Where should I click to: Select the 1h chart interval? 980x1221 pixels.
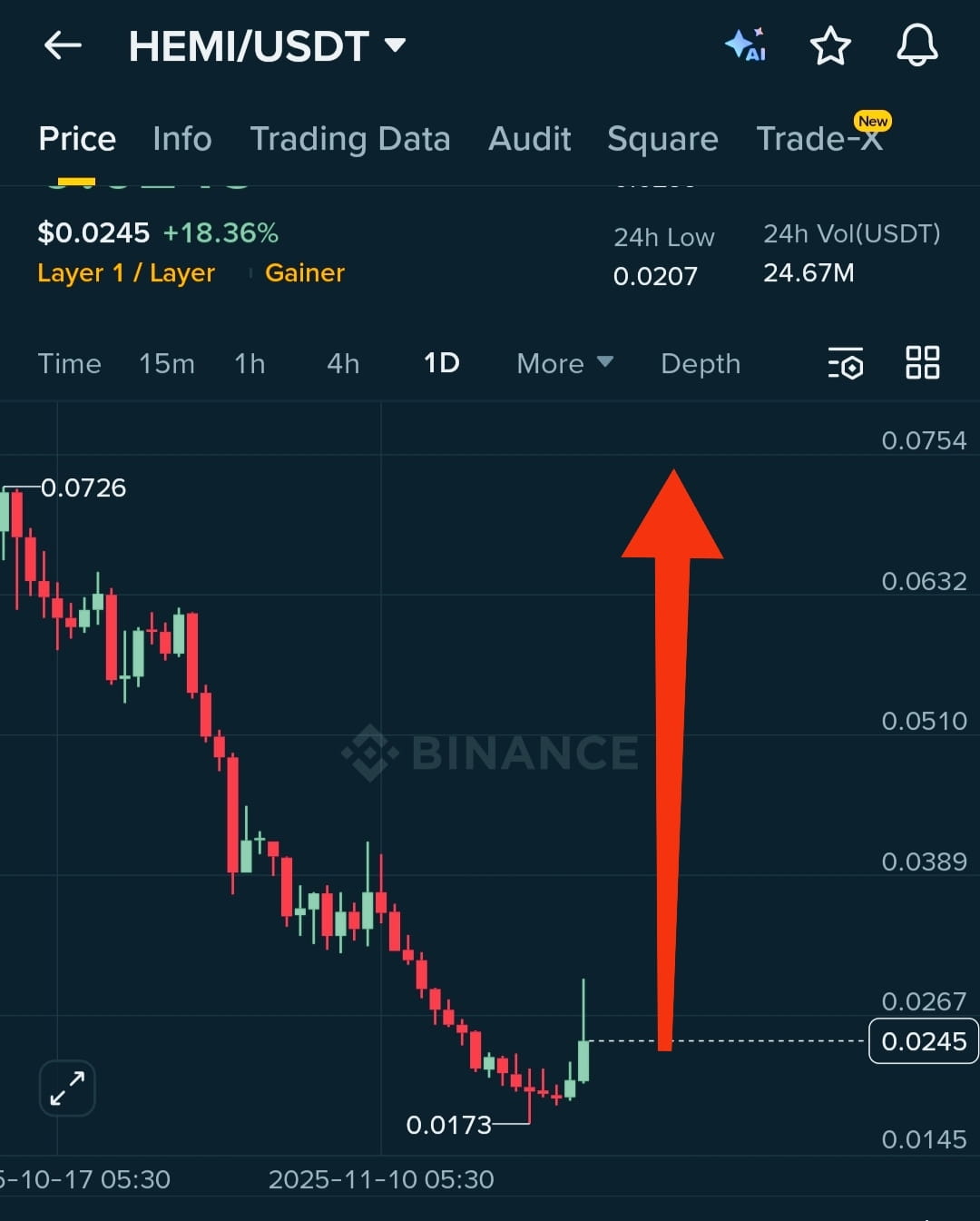[250, 363]
